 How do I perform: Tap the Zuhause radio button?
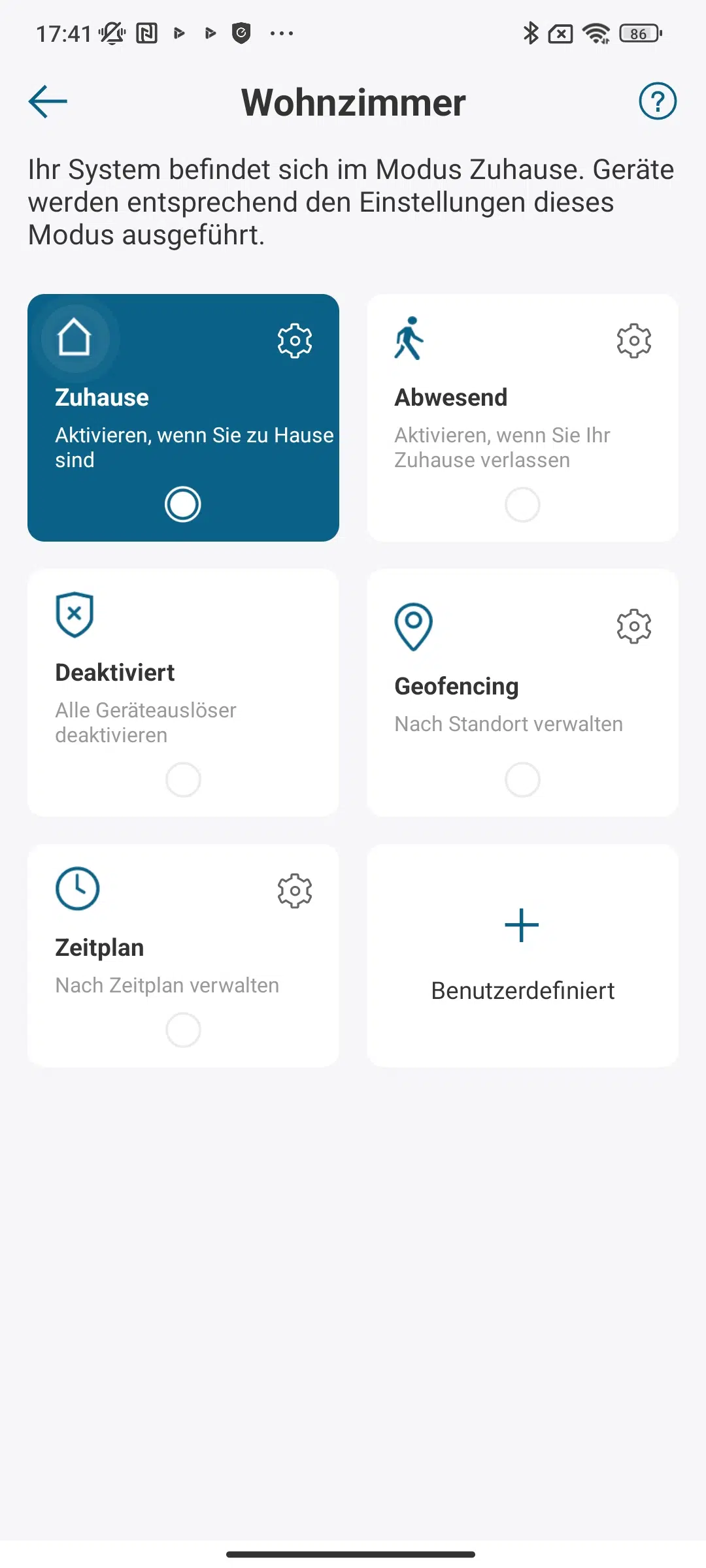point(183,504)
